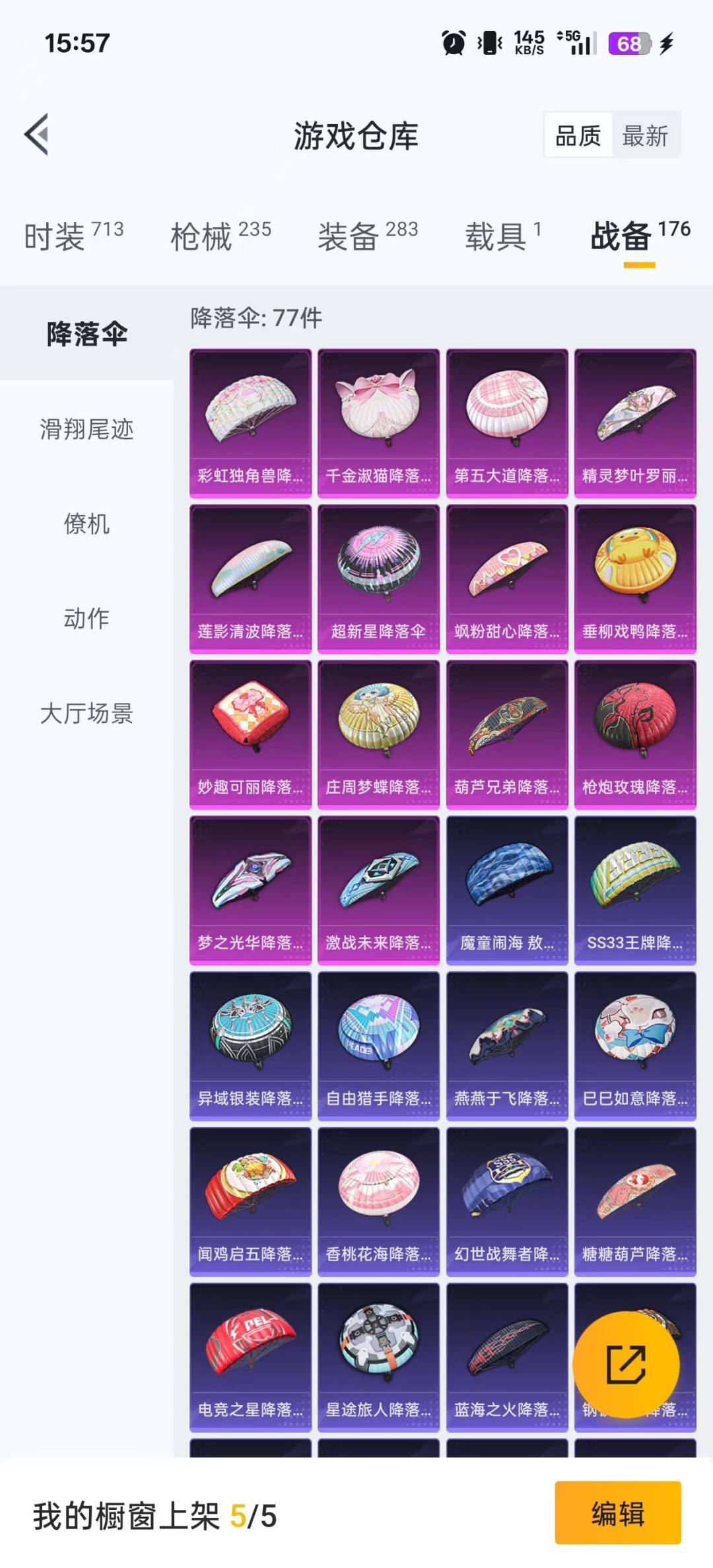The image size is (713, 1568).
Task: Switch to the 枪械 tab
Action: pos(221,235)
